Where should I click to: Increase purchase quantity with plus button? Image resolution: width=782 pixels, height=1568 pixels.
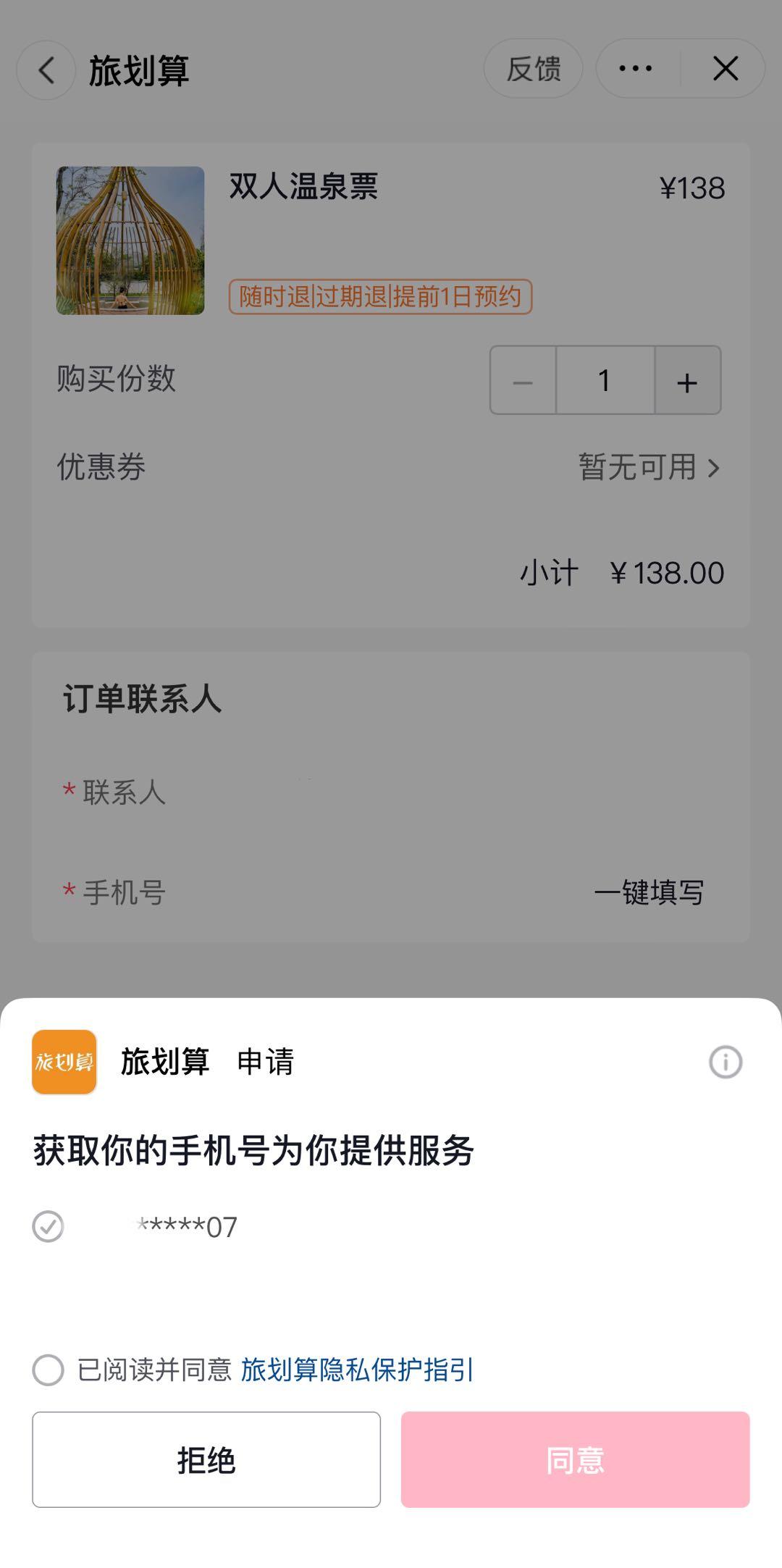coord(687,381)
